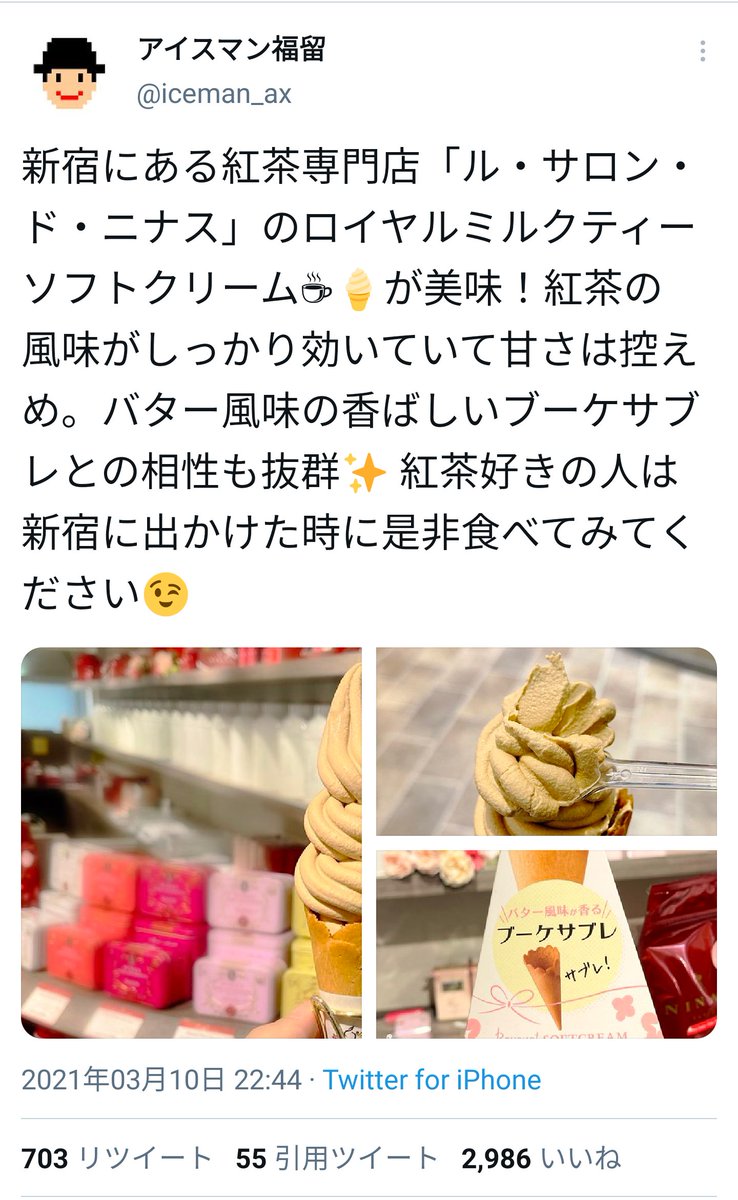Open the tweet's overflow menu

(x=704, y=52)
